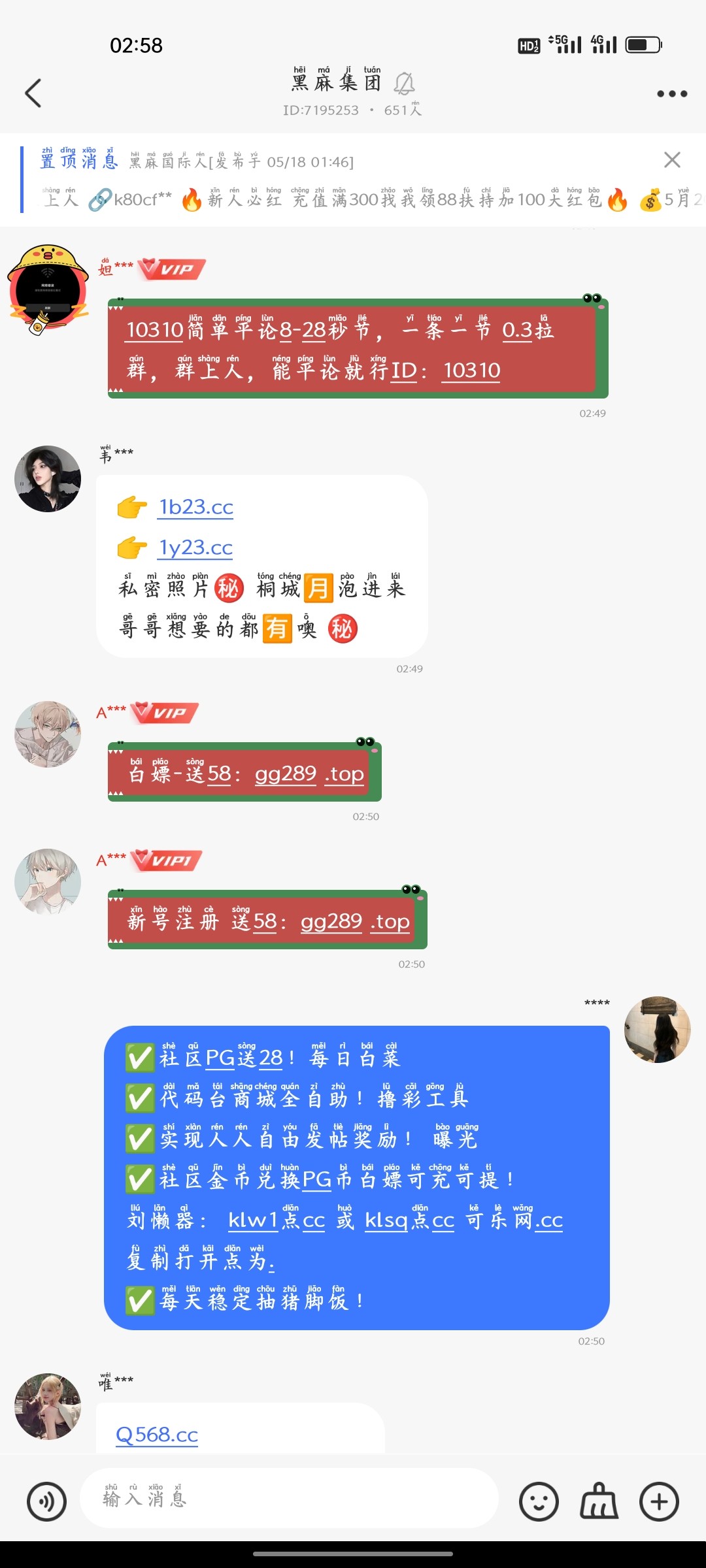Dismiss the pinned message with the X
This screenshot has width=706, height=1568.
672,160
